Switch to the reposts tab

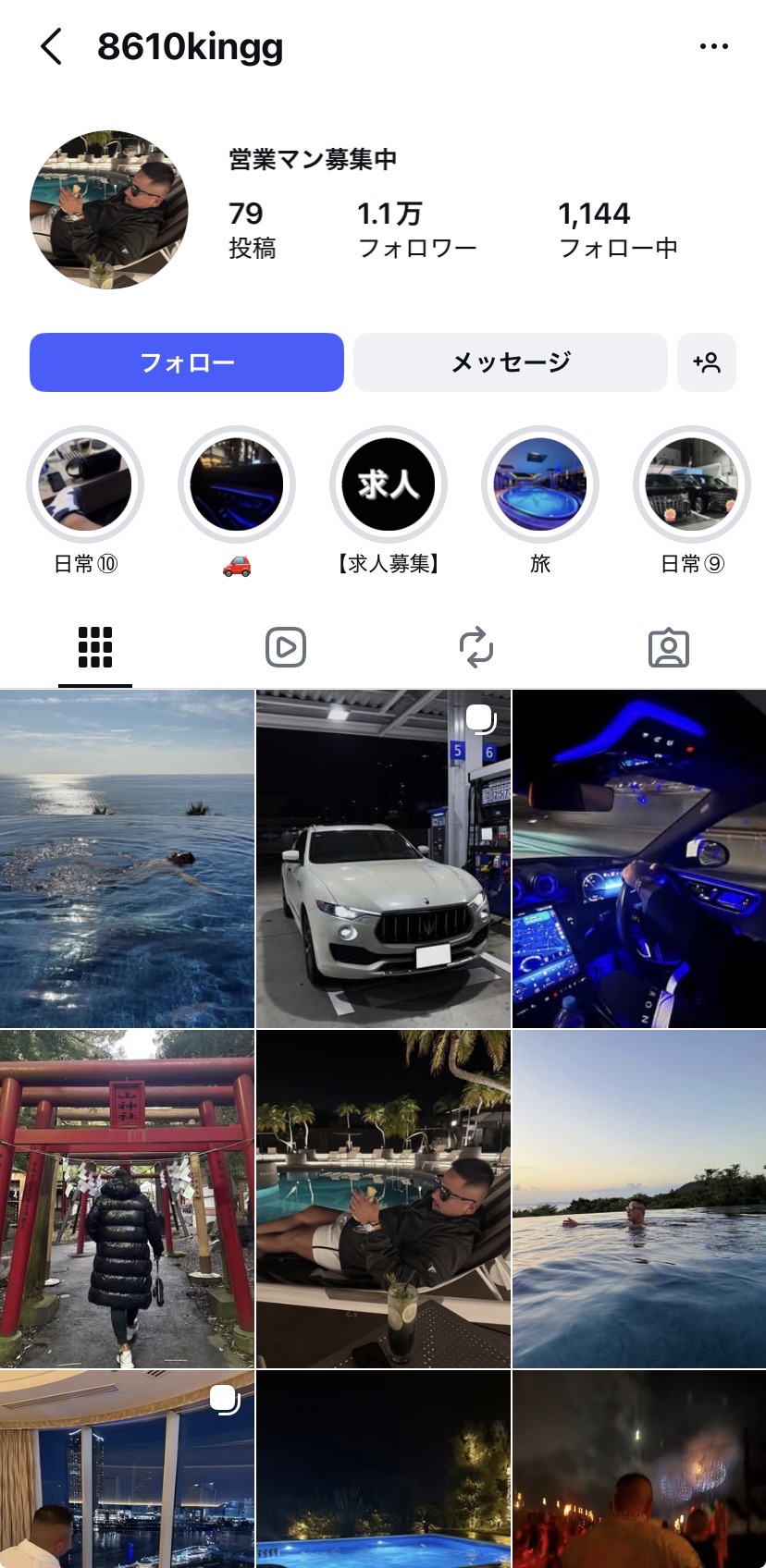point(476,647)
